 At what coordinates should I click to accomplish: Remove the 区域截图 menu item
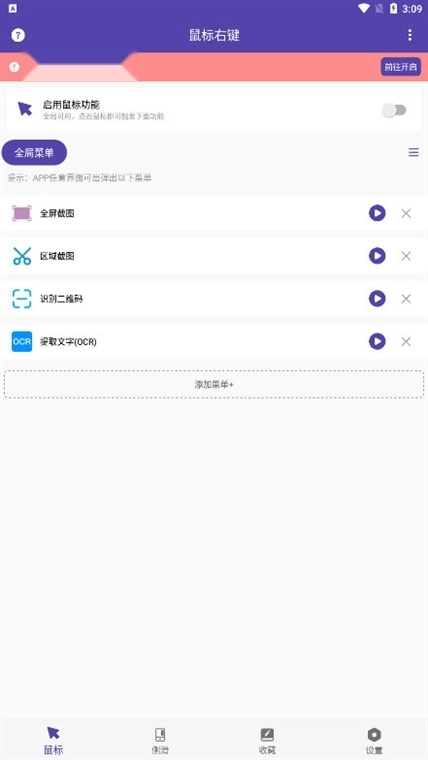click(406, 256)
